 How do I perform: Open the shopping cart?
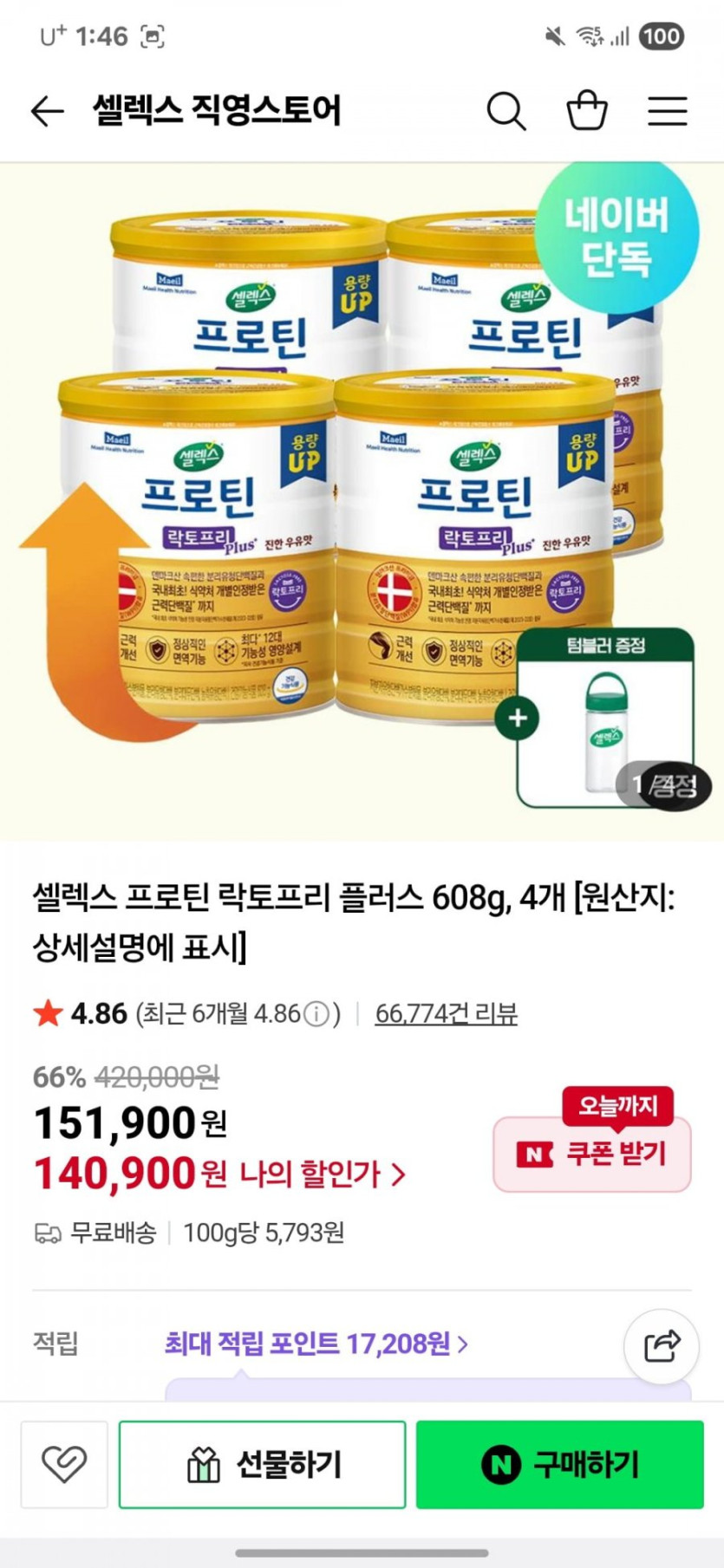click(x=587, y=110)
